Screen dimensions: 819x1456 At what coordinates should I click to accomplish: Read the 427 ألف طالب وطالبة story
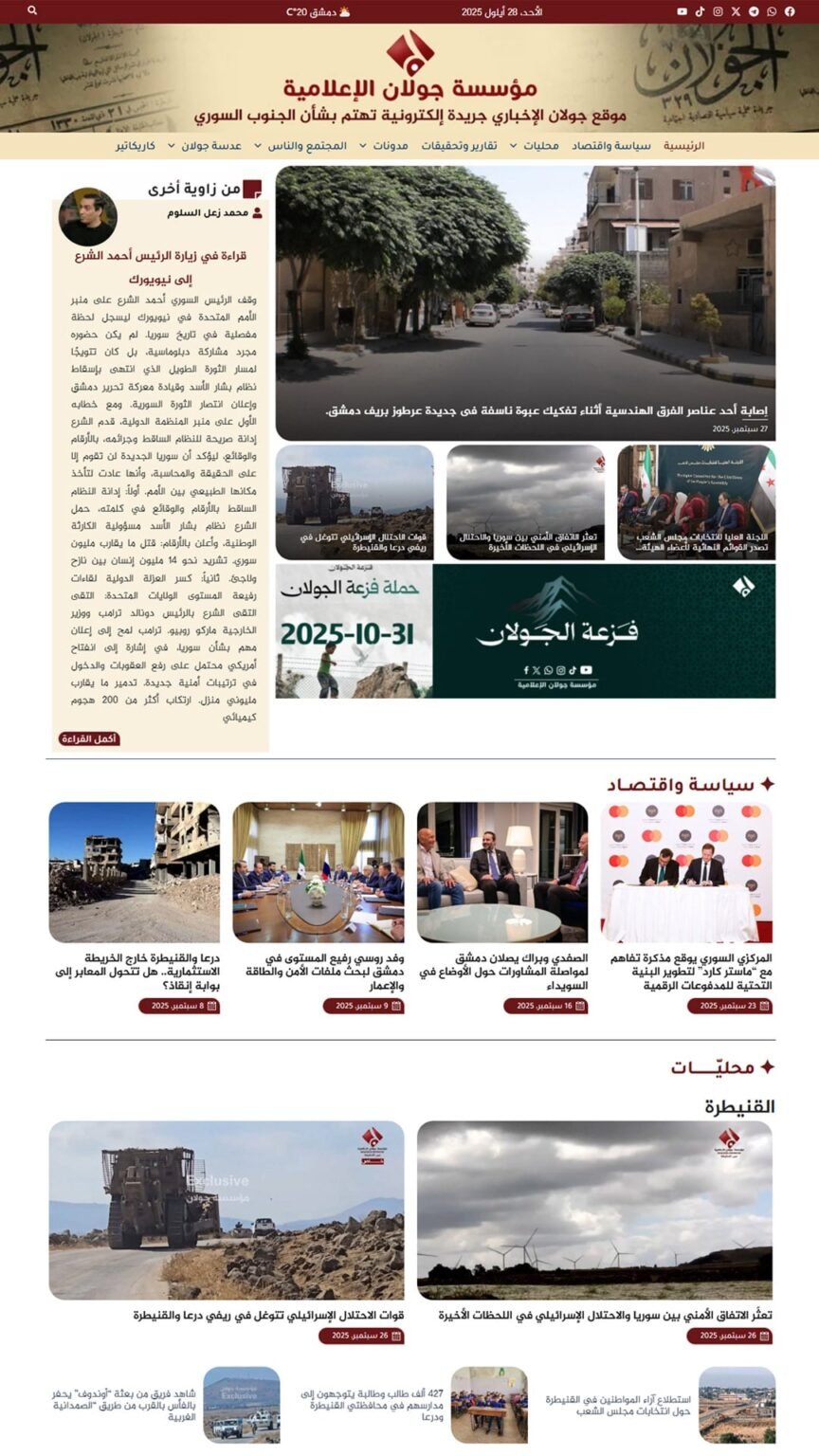coord(372,1405)
